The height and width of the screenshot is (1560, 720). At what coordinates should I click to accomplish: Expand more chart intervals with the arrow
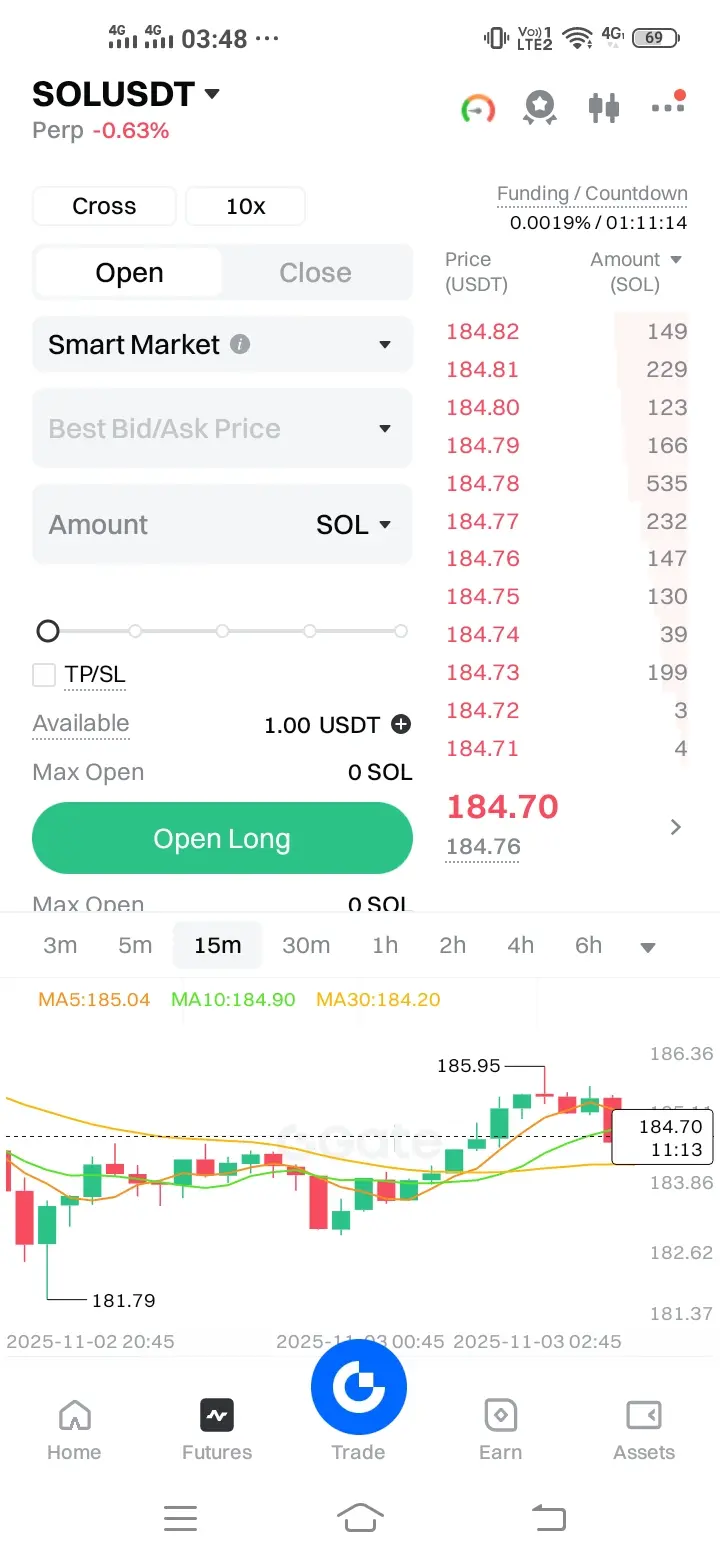point(648,947)
